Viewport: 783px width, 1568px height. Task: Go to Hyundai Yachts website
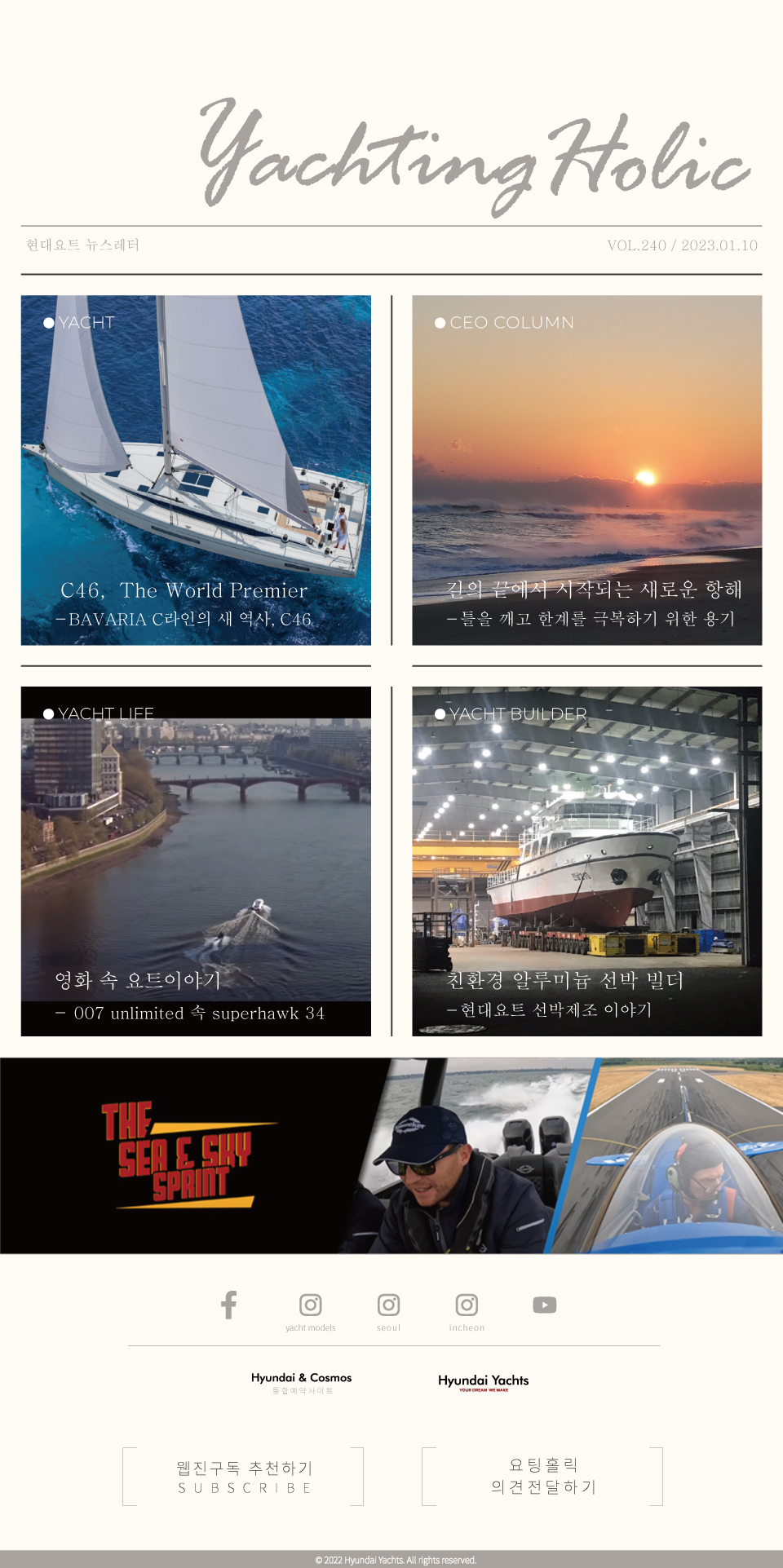point(484,1382)
